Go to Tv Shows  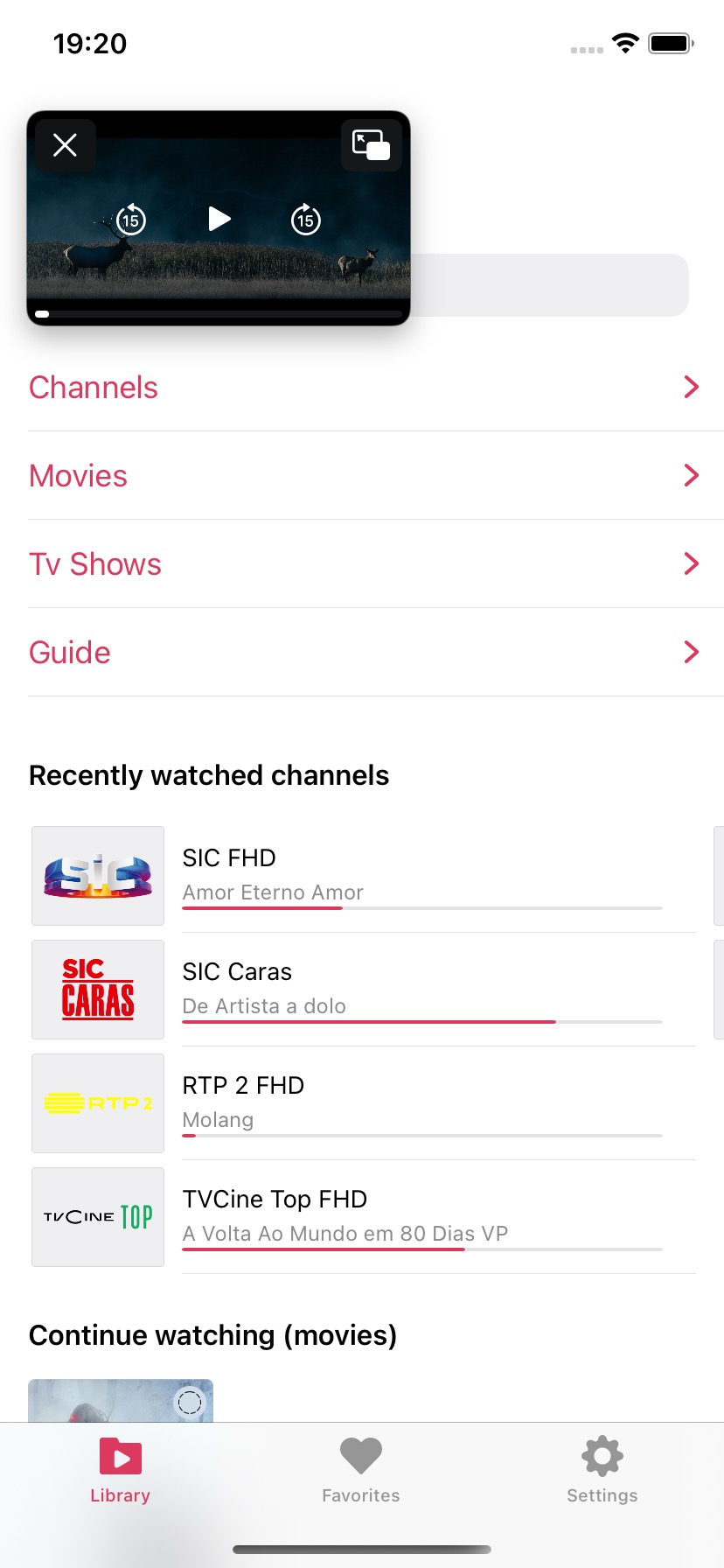pos(362,564)
